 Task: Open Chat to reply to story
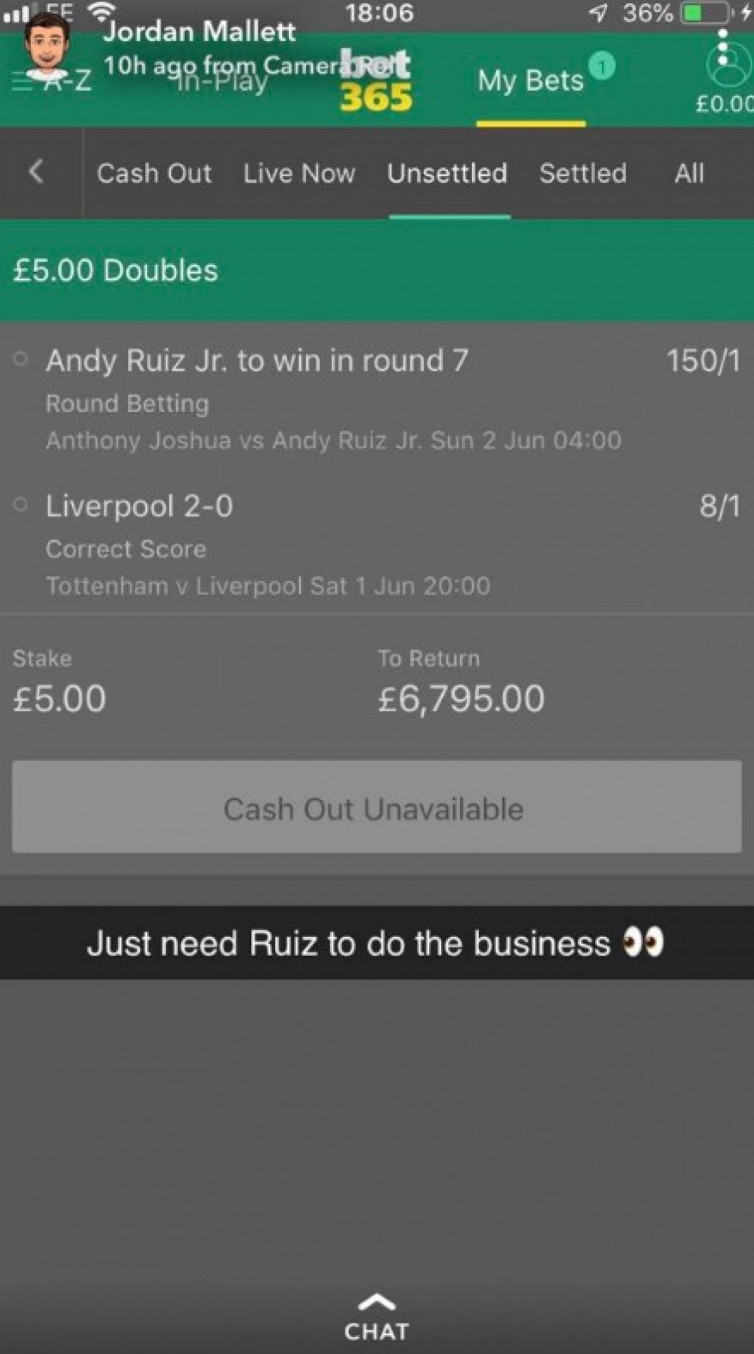pyautogui.click(x=376, y=1316)
